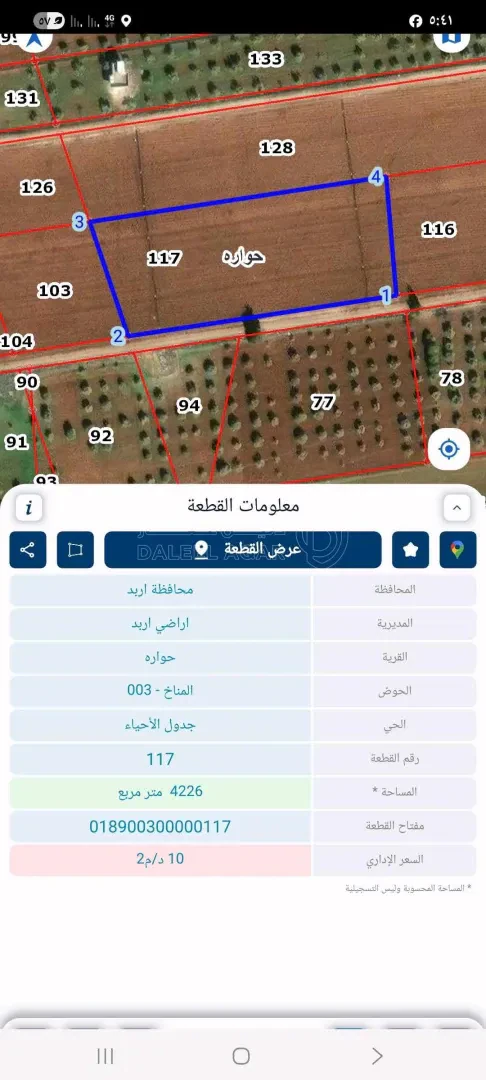Add parcel 117 to favorites
This screenshot has height=1080, width=486.
click(x=411, y=550)
